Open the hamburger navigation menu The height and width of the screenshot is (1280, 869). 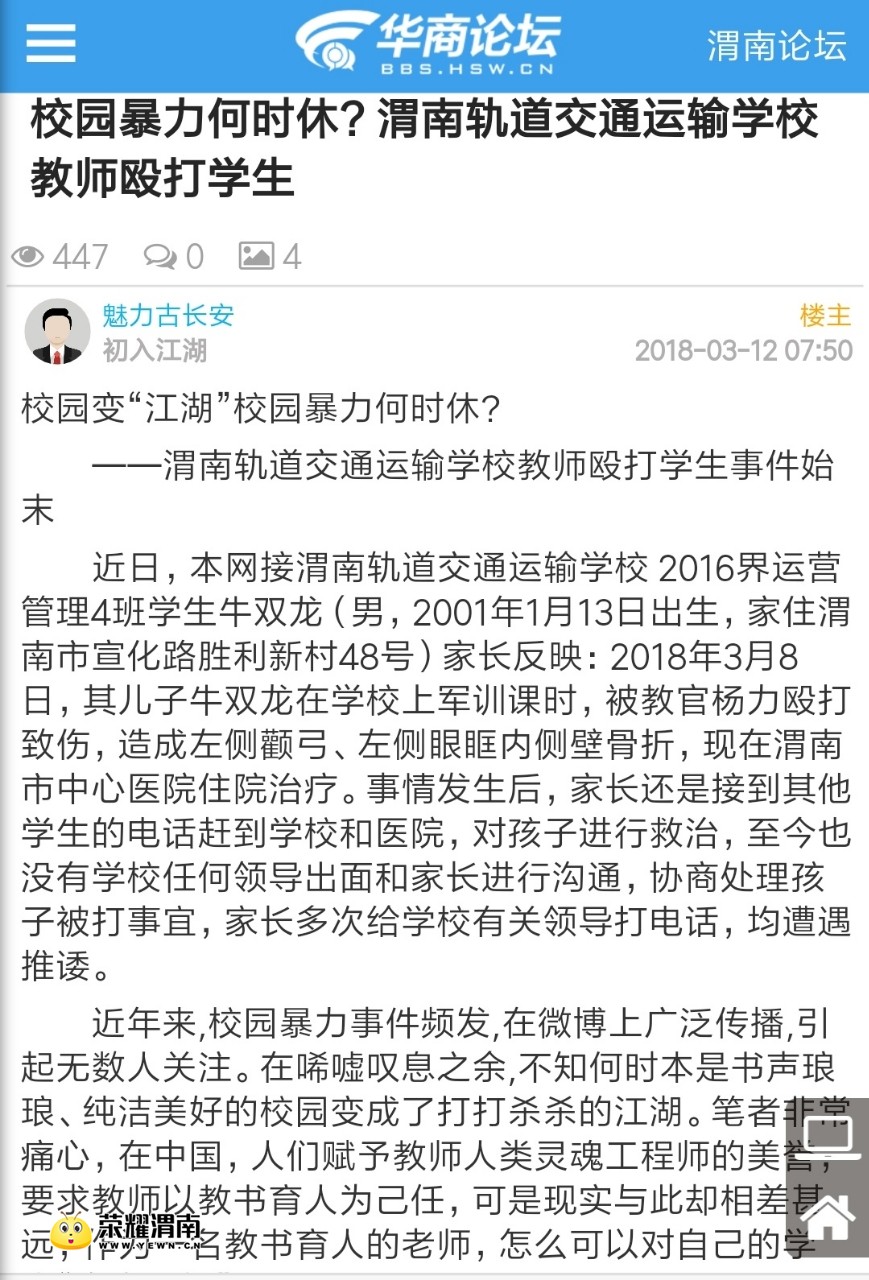50,43
